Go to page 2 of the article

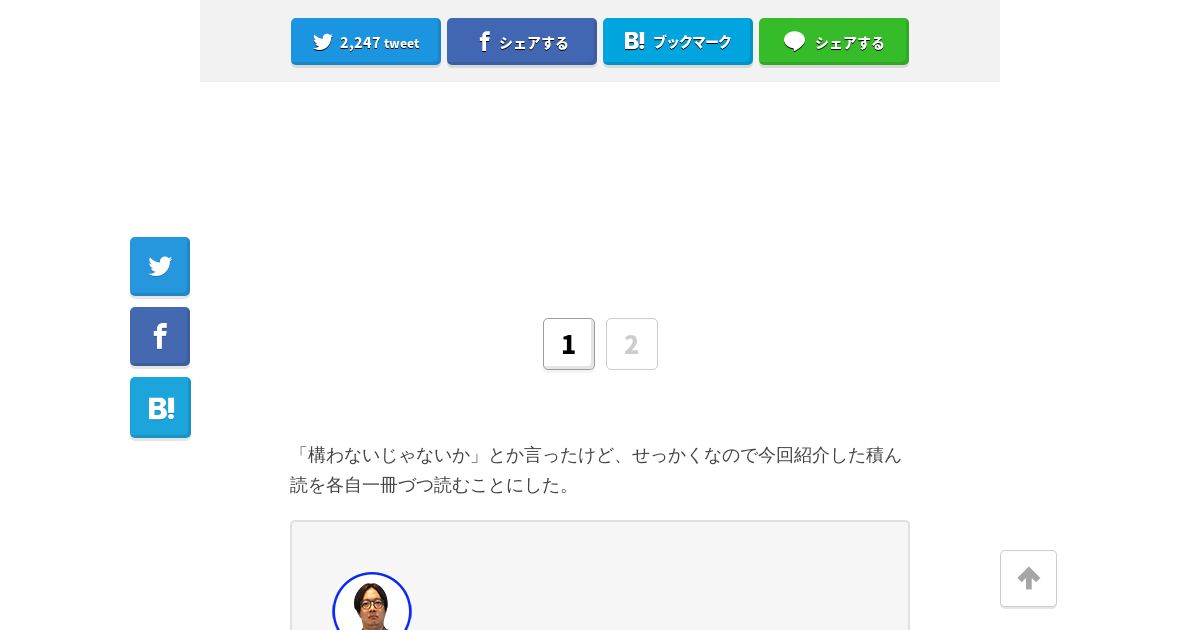click(632, 344)
